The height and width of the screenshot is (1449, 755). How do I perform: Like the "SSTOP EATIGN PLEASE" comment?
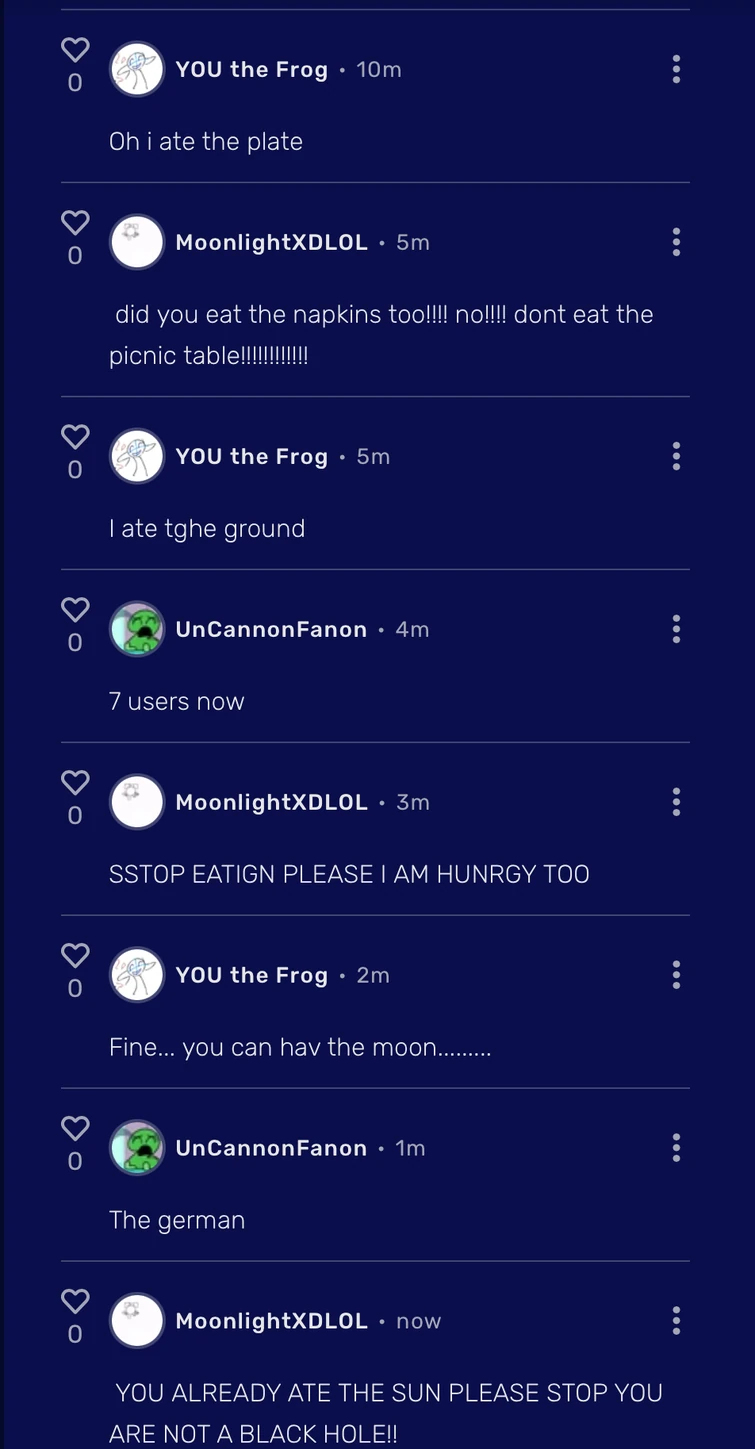pyautogui.click(x=75, y=783)
